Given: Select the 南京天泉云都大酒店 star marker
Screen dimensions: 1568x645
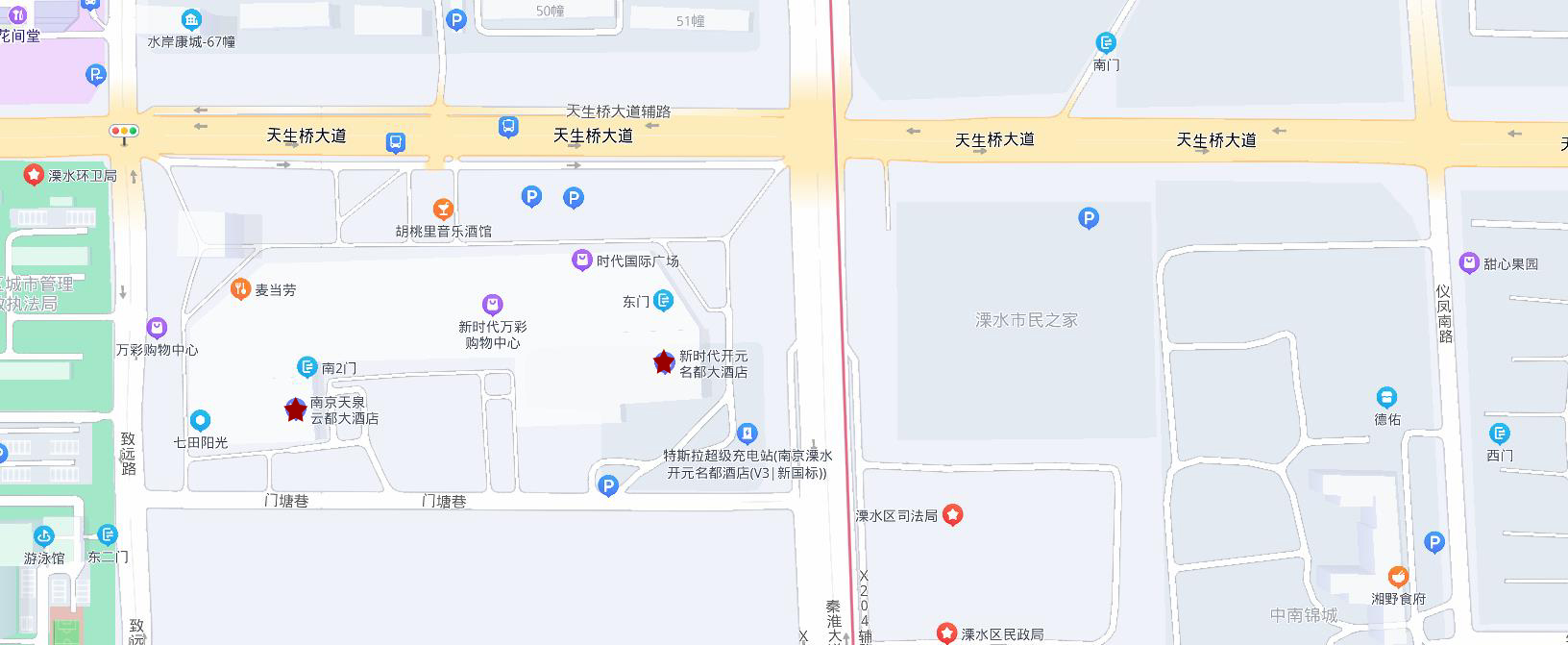Looking at the screenshot, I should [x=295, y=409].
